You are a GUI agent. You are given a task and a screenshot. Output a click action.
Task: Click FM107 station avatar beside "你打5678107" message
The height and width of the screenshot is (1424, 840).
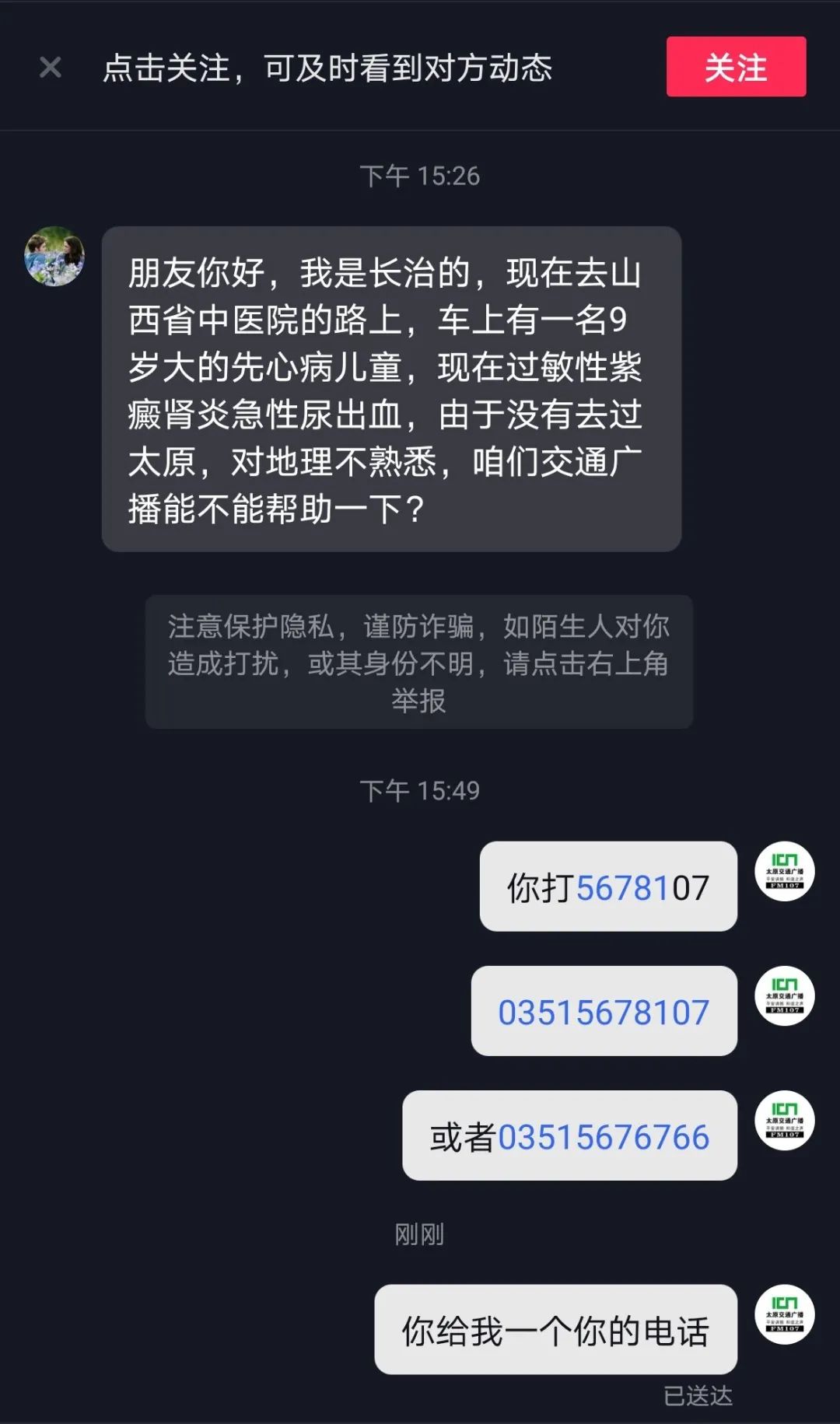coord(784,873)
